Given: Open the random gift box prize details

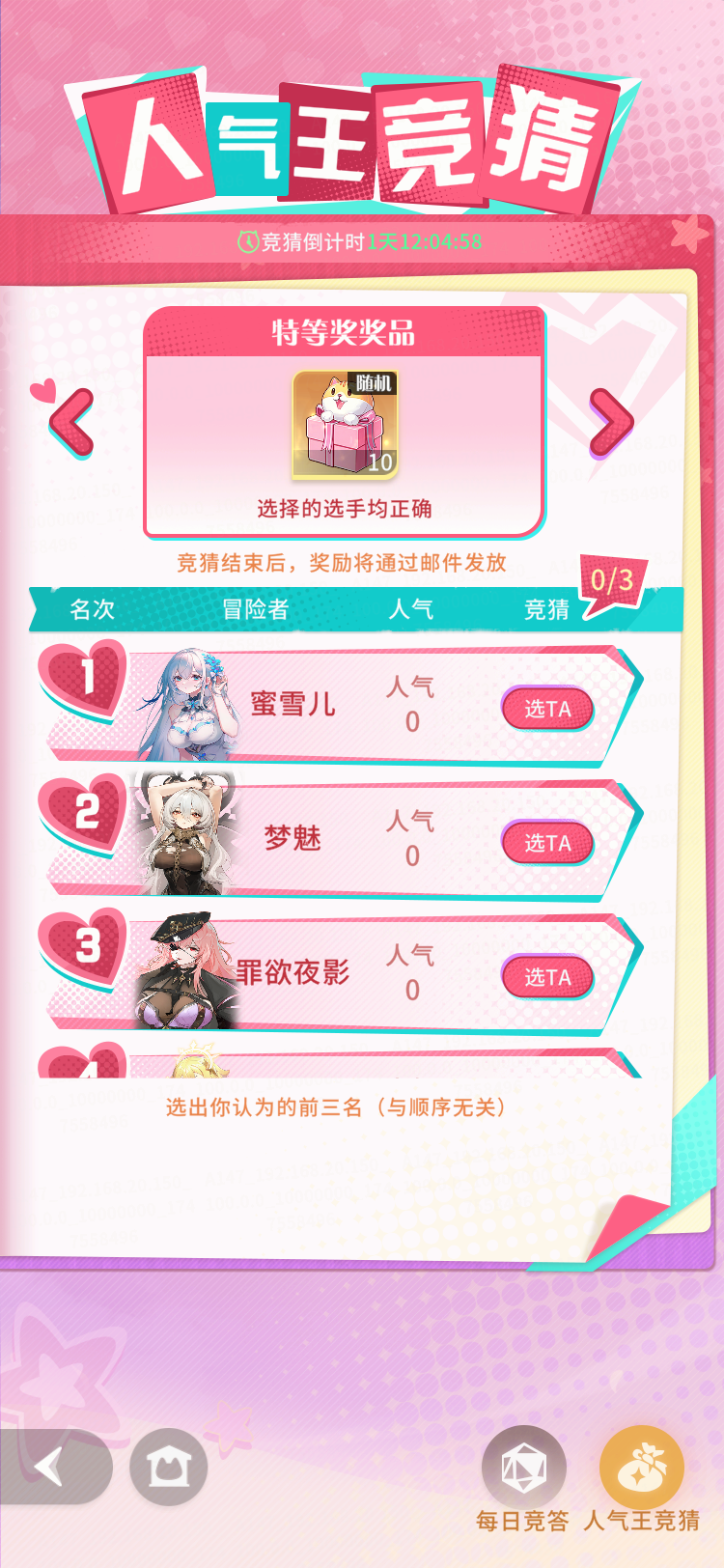Looking at the screenshot, I should click(345, 425).
